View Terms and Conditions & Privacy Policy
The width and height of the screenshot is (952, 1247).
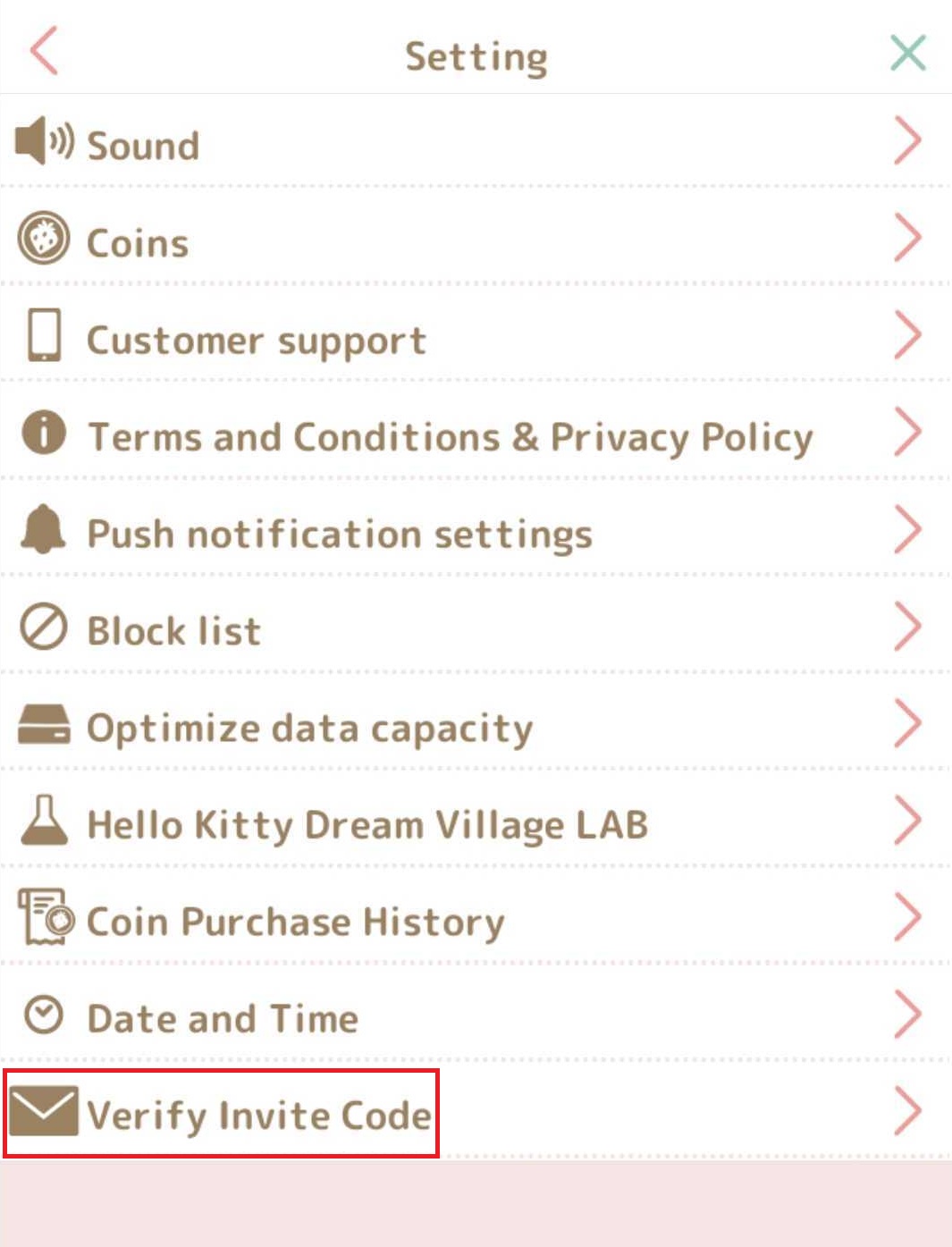450,437
